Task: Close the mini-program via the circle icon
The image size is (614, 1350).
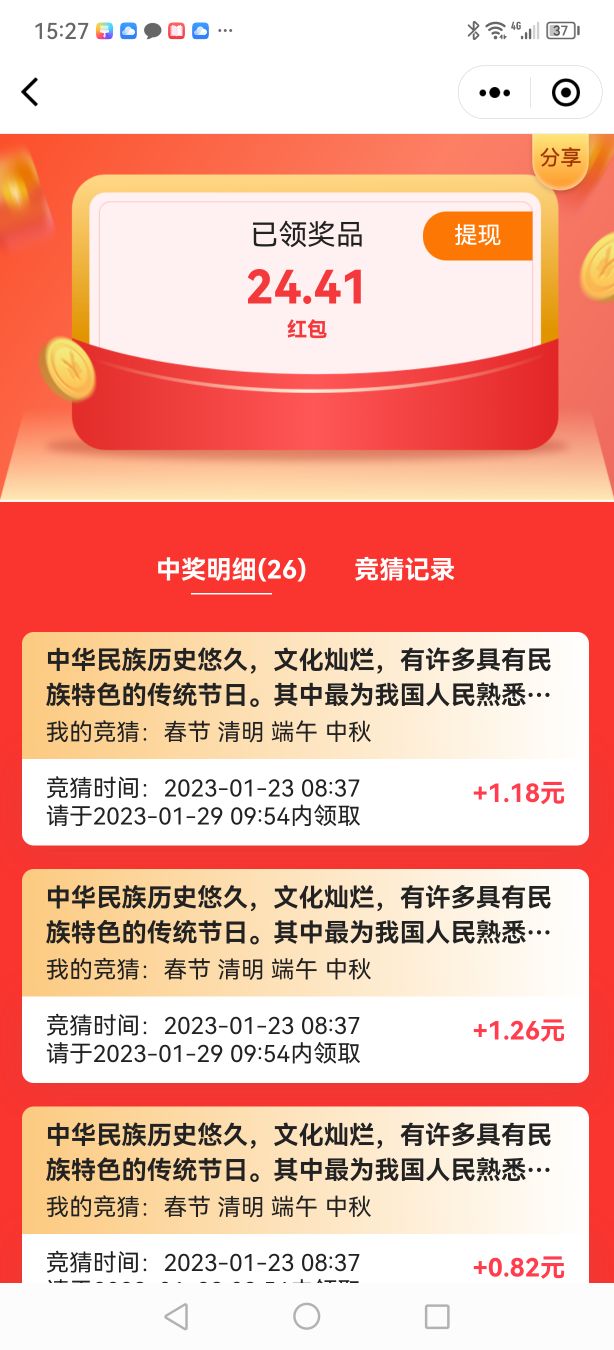Action: [566, 93]
